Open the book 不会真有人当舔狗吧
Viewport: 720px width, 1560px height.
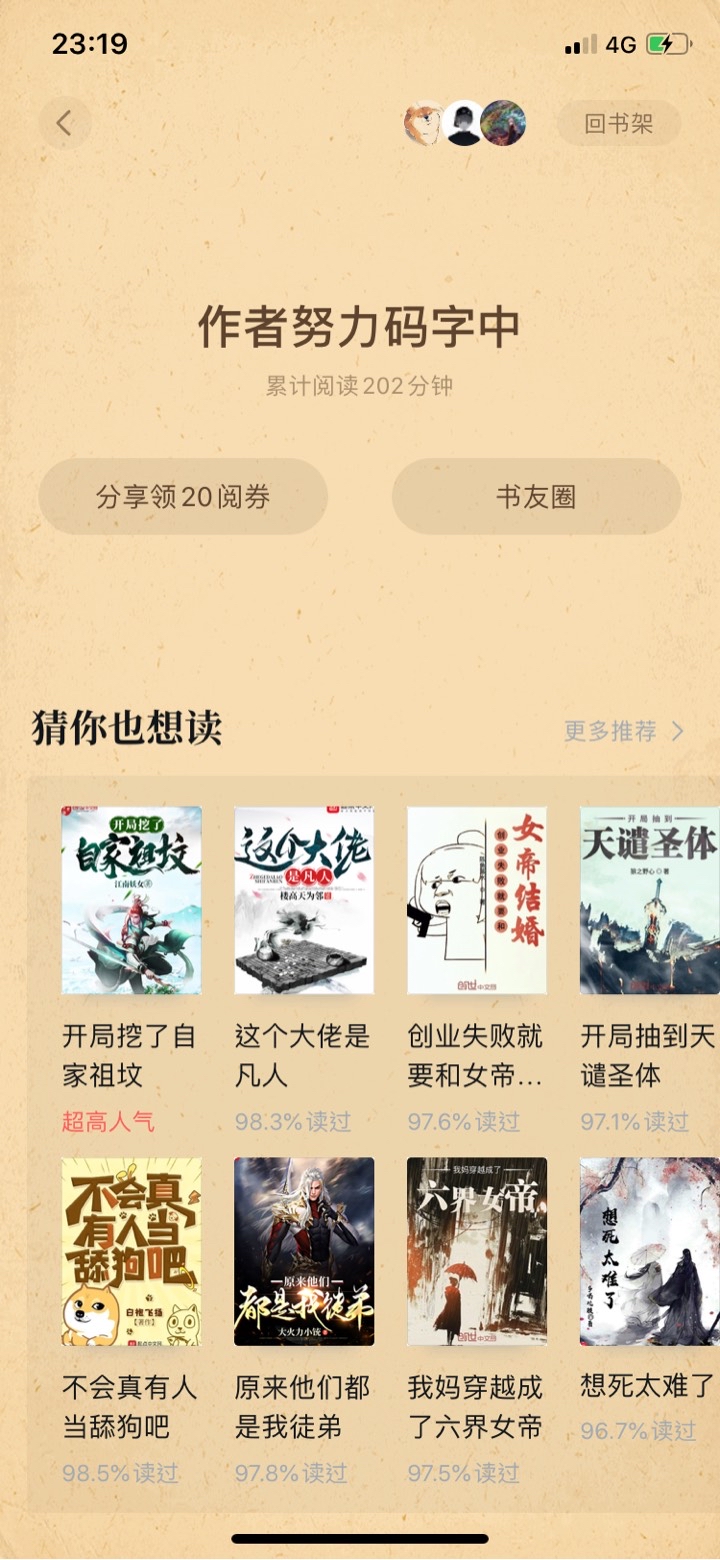(131, 1251)
